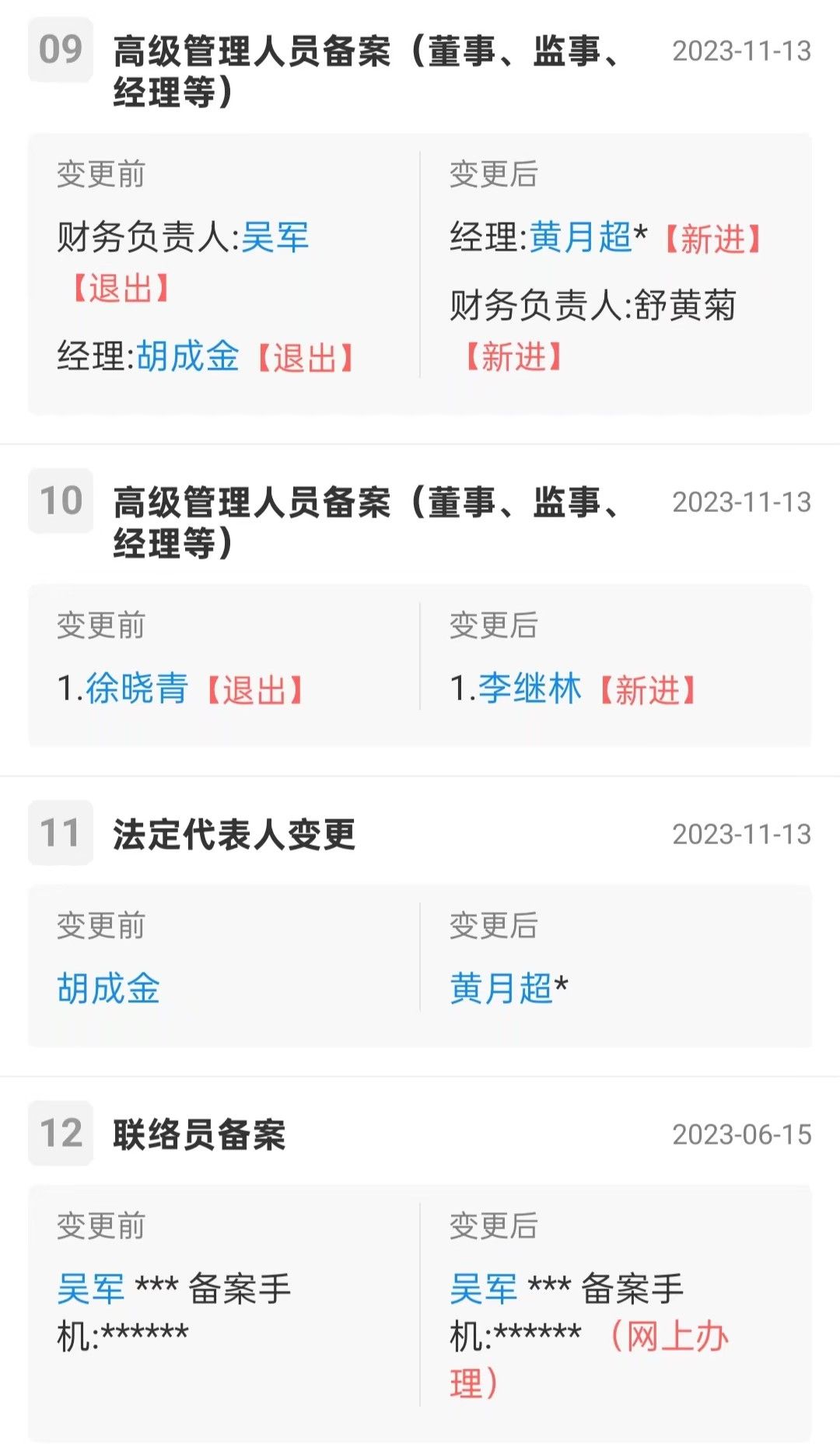Image resolution: width=840 pixels, height=1444 pixels.
Task: Open 黄月超 under 法定代表人变更
Action: 501,989
